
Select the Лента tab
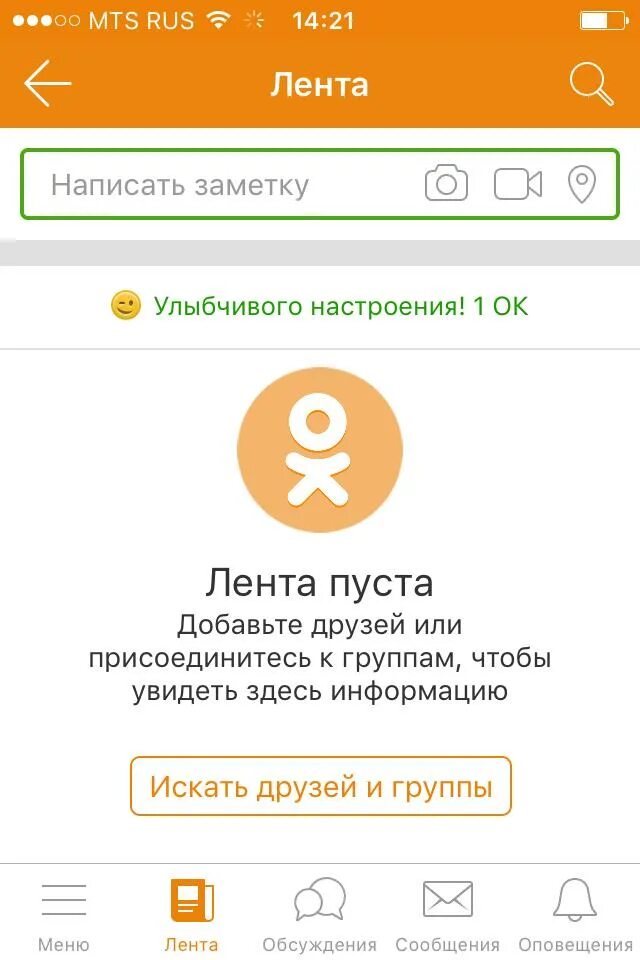point(191,914)
